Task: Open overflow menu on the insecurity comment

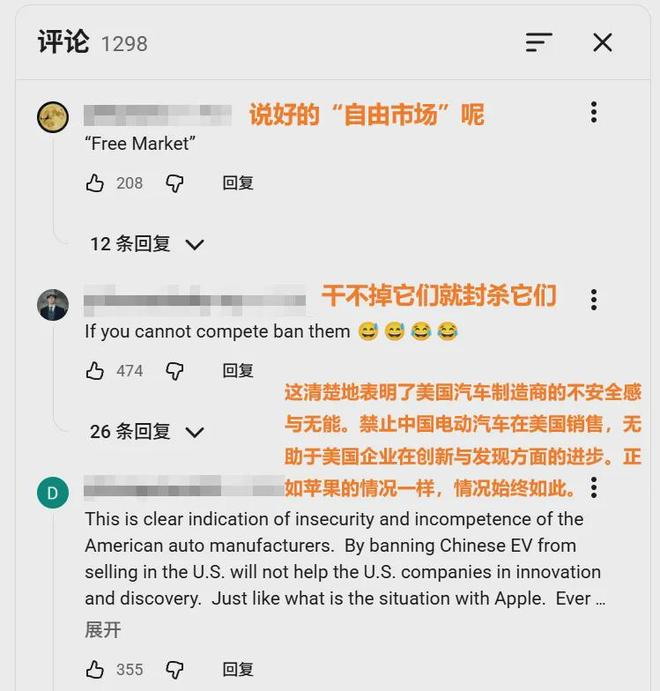Action: click(x=594, y=487)
